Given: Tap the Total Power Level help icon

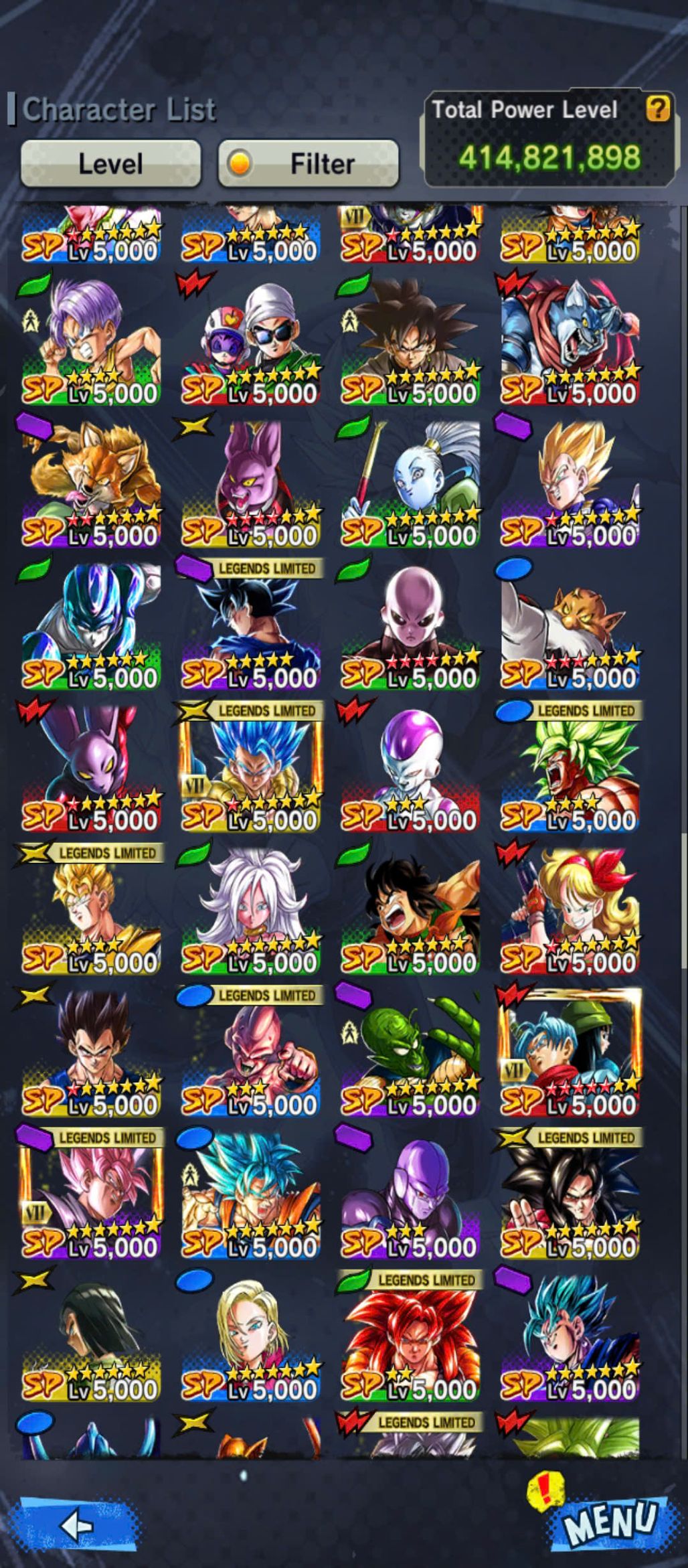Looking at the screenshot, I should 657,108.
